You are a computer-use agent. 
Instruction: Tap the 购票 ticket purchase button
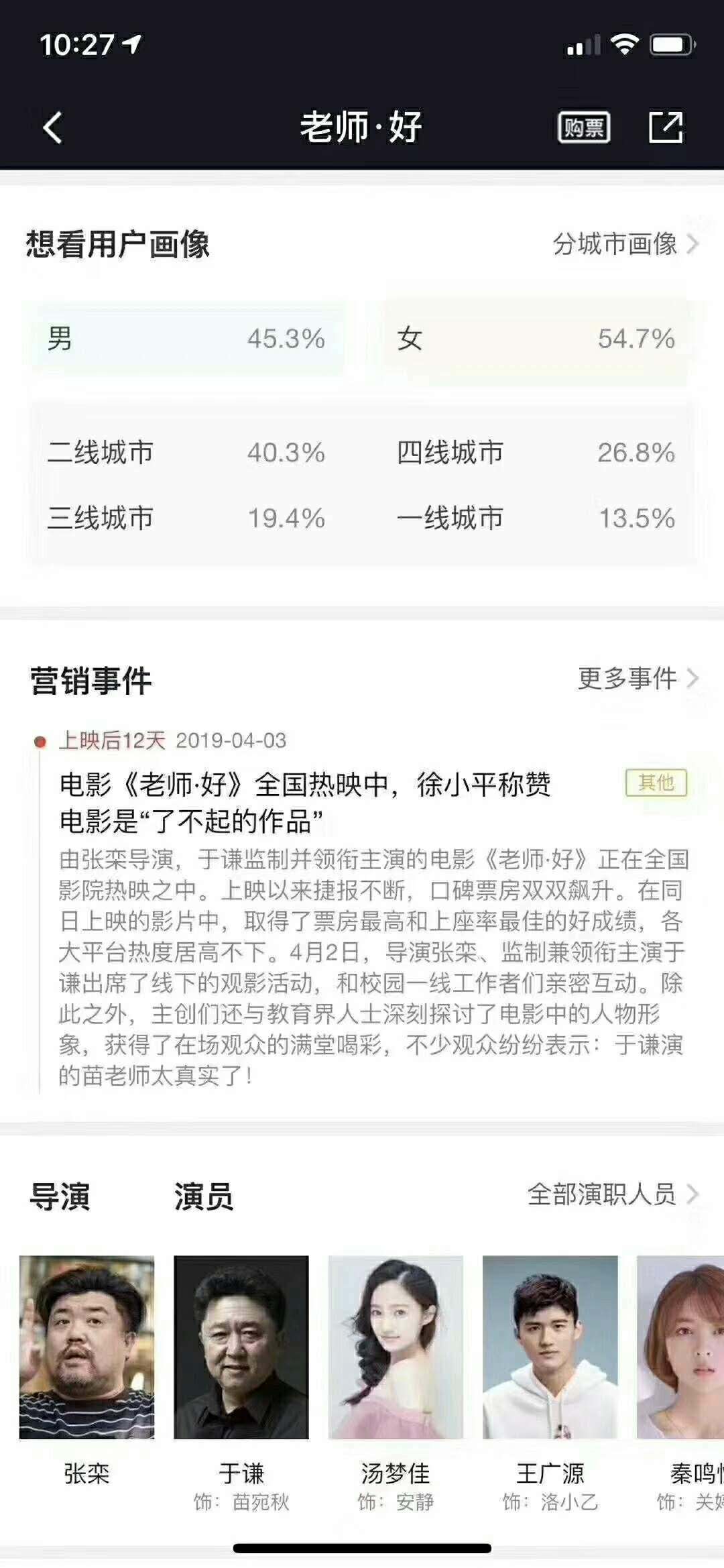coord(583,127)
